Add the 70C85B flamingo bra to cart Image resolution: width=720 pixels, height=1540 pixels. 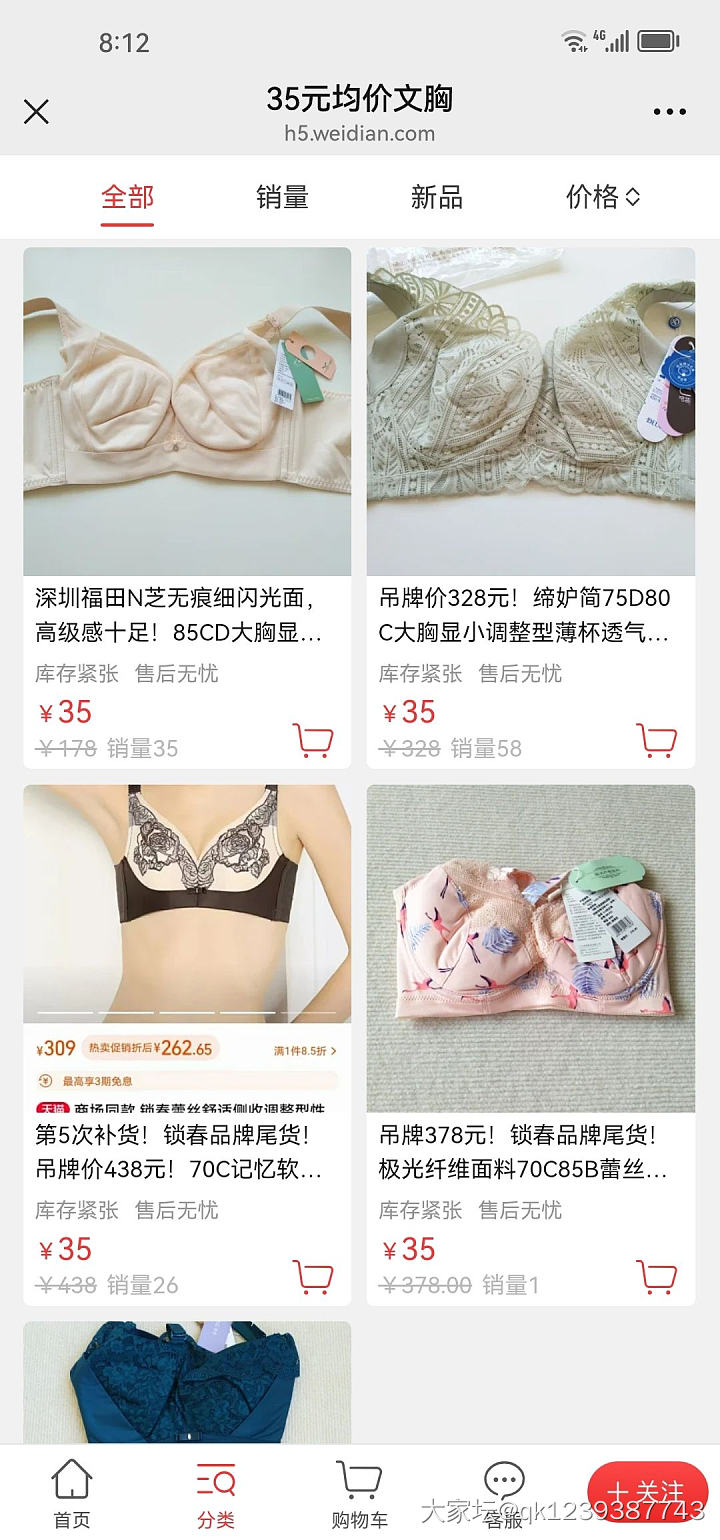[x=657, y=1277]
